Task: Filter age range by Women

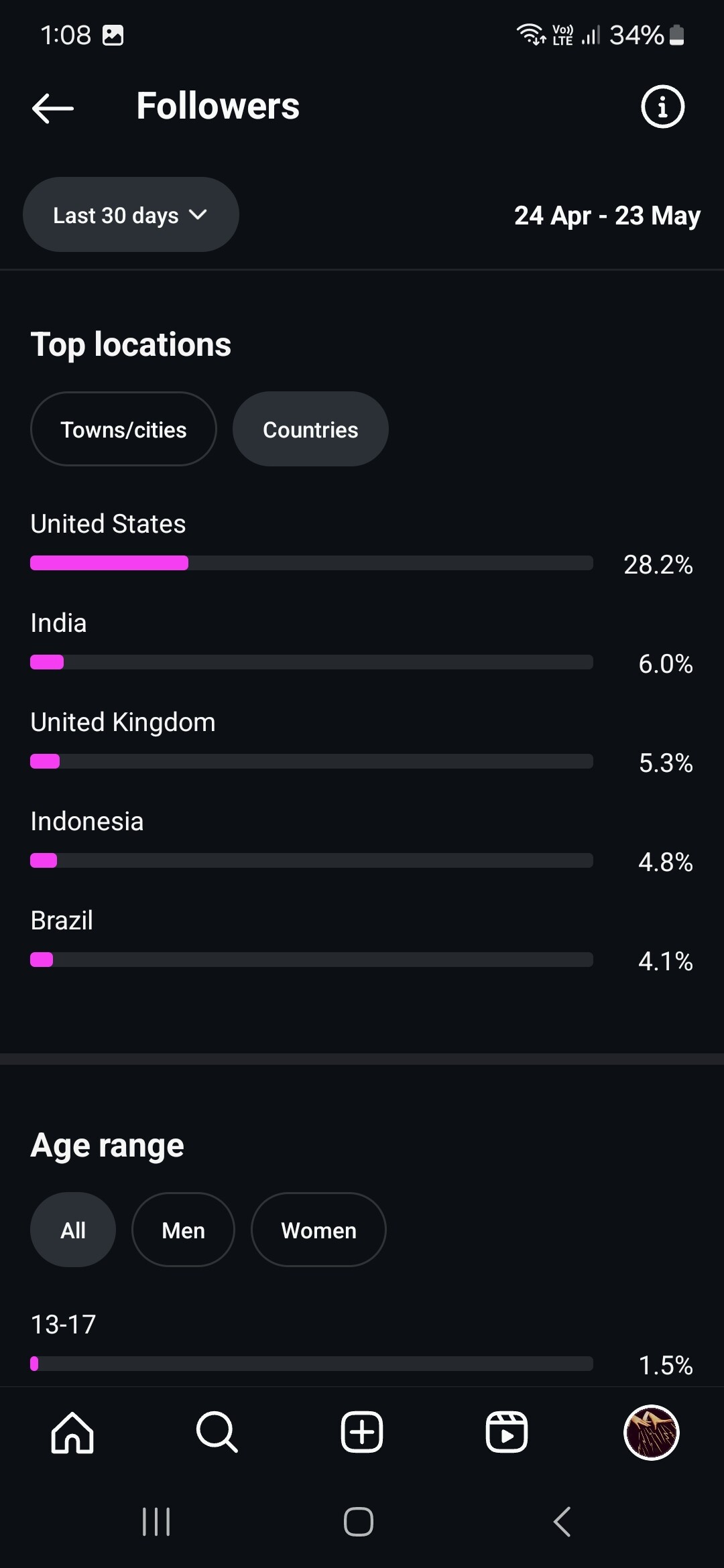Action: click(x=318, y=1230)
